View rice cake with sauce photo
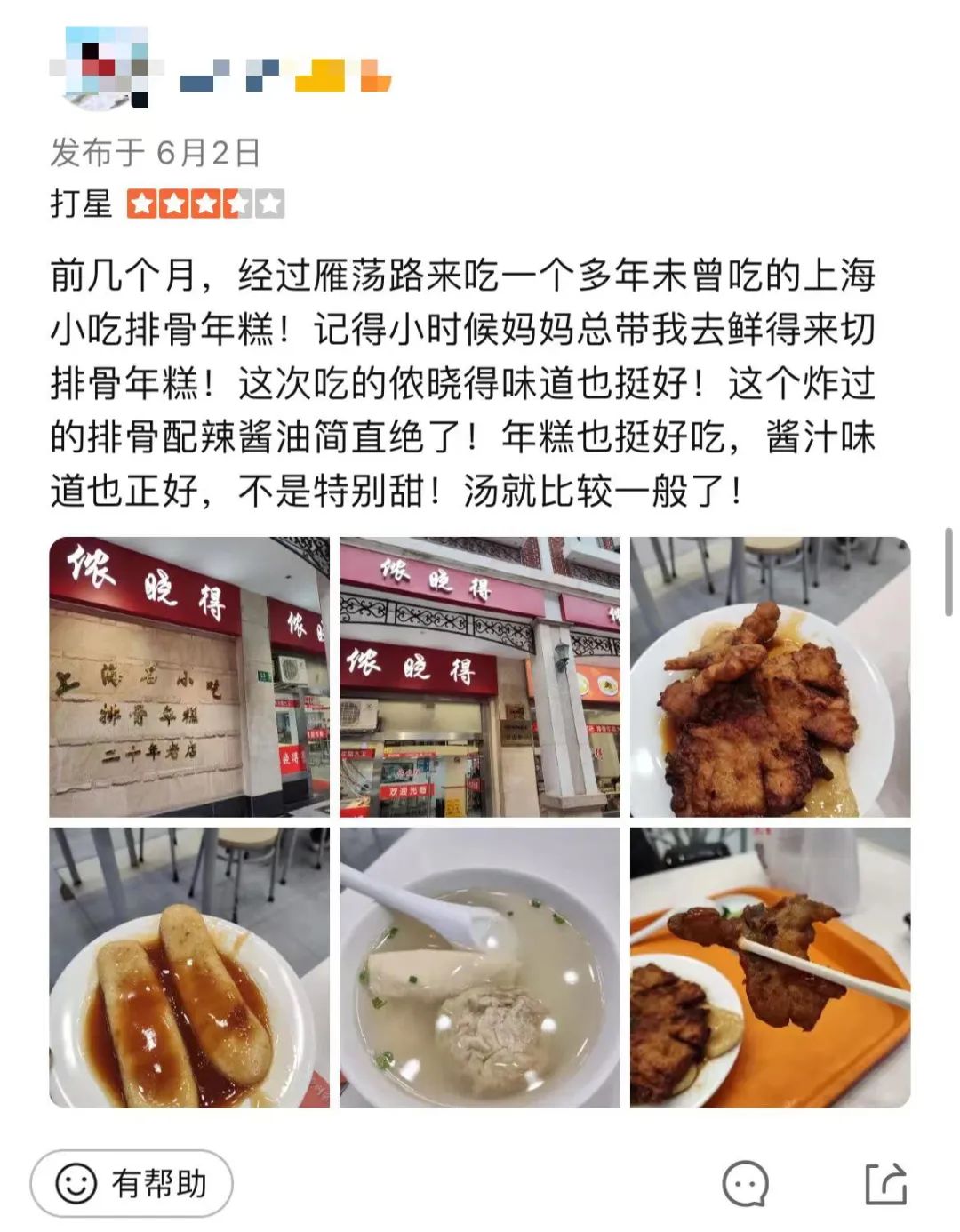This screenshot has height=1232, width=960. [188, 967]
